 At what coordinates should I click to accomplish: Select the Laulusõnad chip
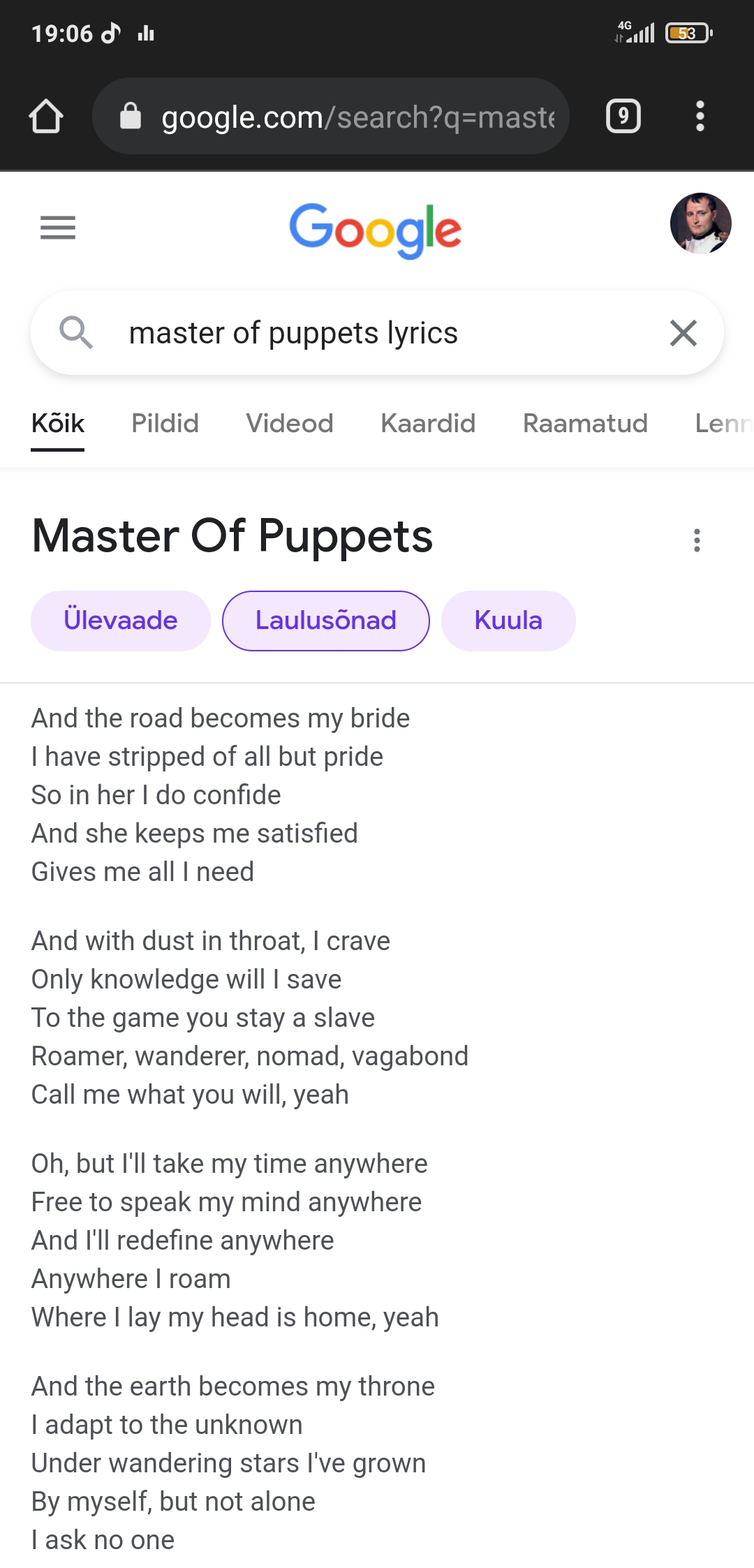[x=325, y=621]
